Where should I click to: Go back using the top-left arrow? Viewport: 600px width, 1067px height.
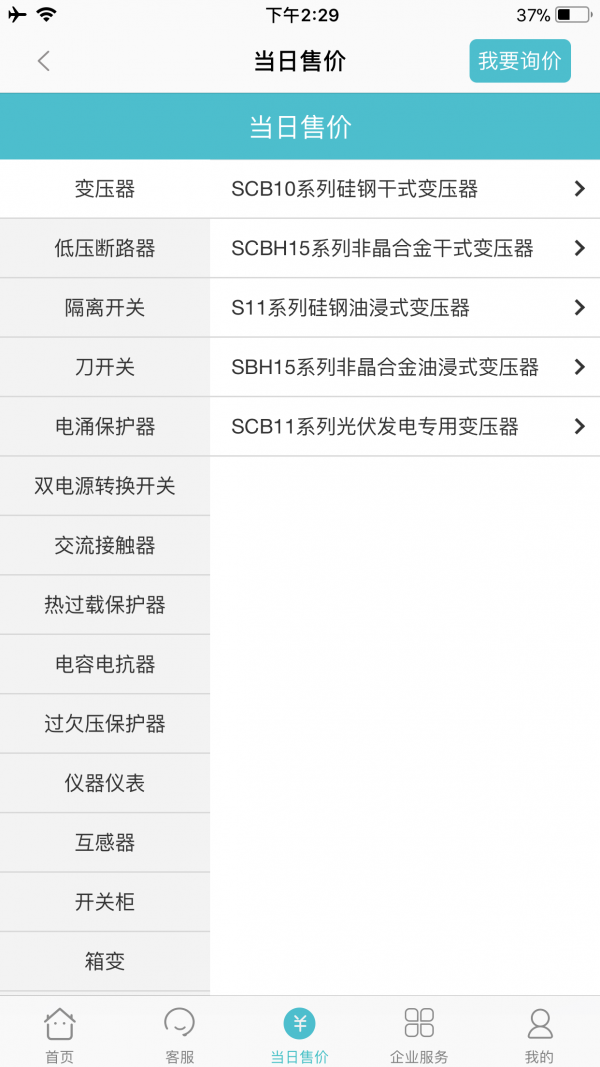click(43, 61)
